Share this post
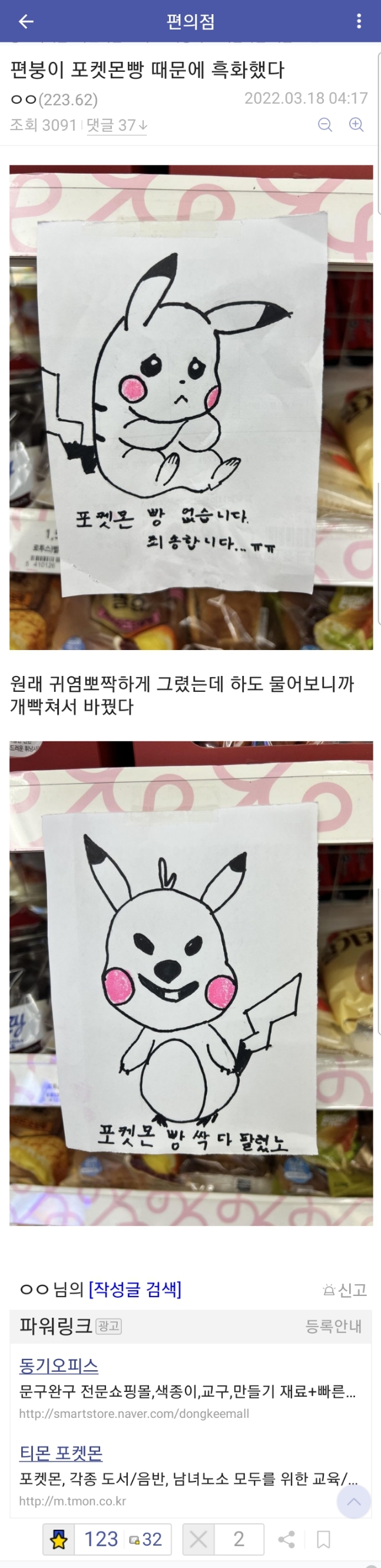Viewport: 381px width, 1568px height. coord(286,1539)
